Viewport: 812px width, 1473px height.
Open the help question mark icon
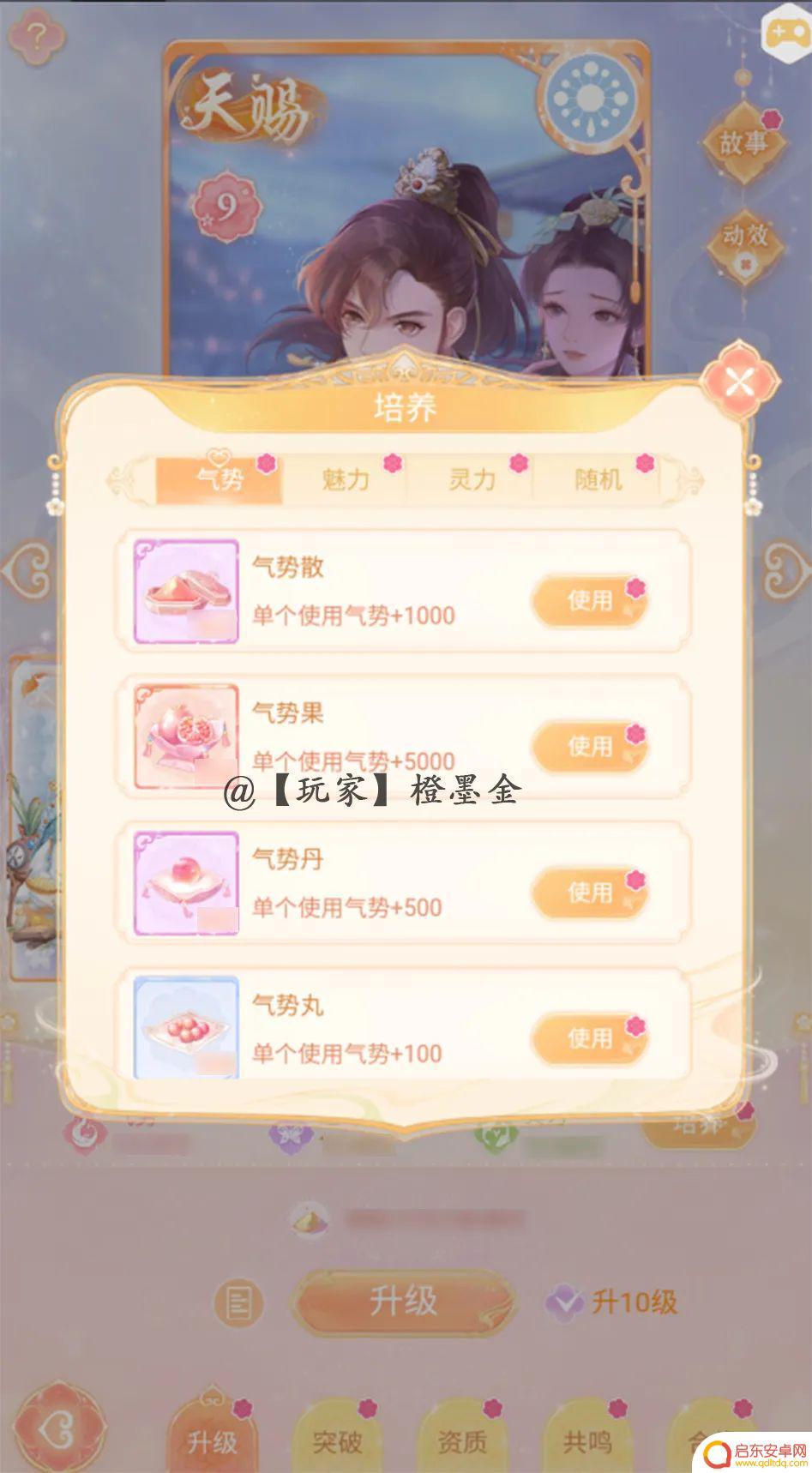[x=37, y=37]
